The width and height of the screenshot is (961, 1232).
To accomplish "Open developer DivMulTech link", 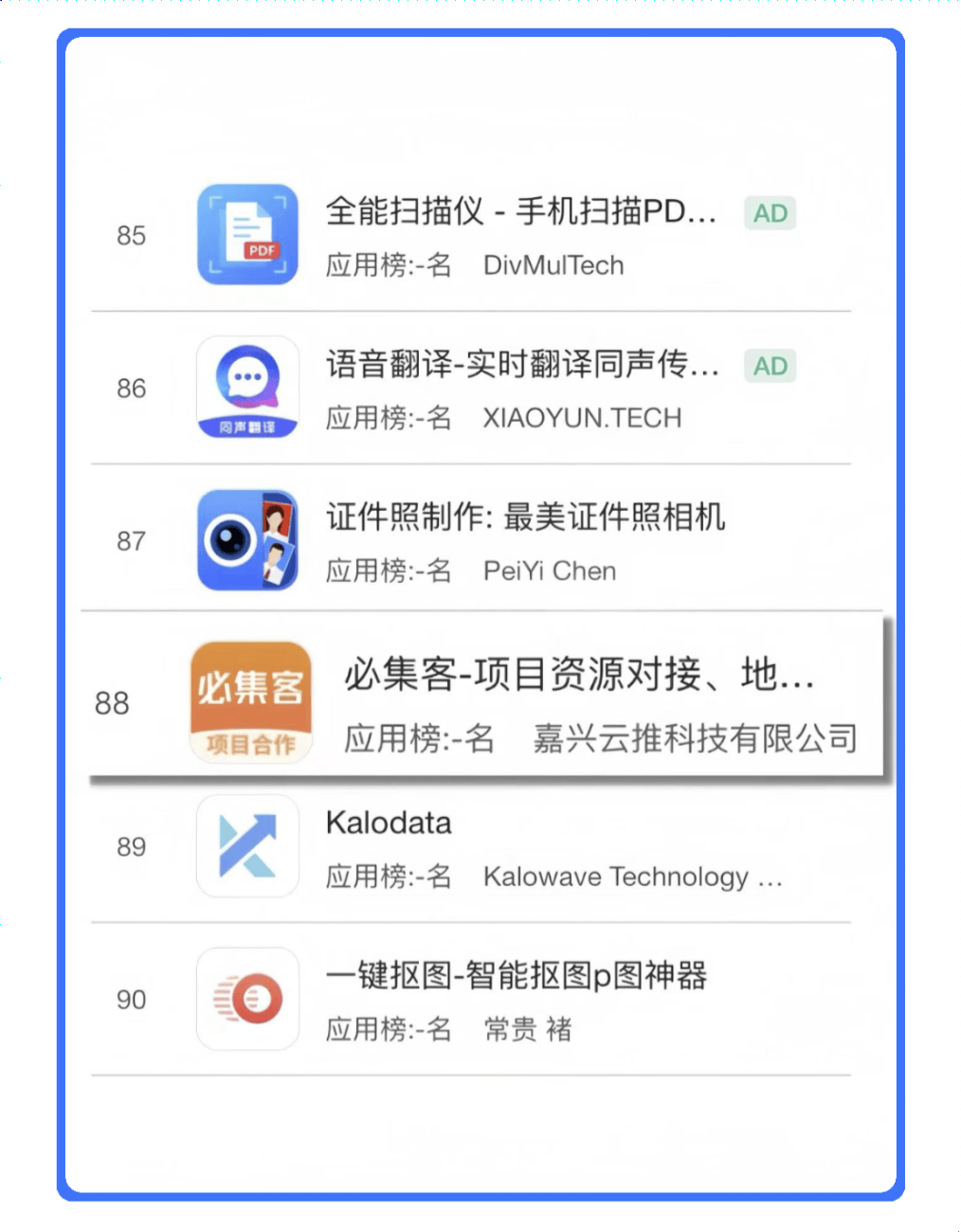I will click(x=553, y=265).
